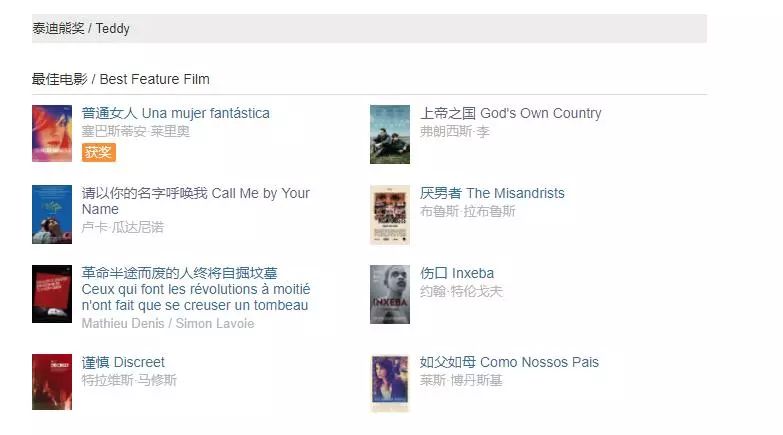783x435 pixels.
Task: Tap the poster of The Misandrists
Action: pyautogui.click(x=389, y=214)
